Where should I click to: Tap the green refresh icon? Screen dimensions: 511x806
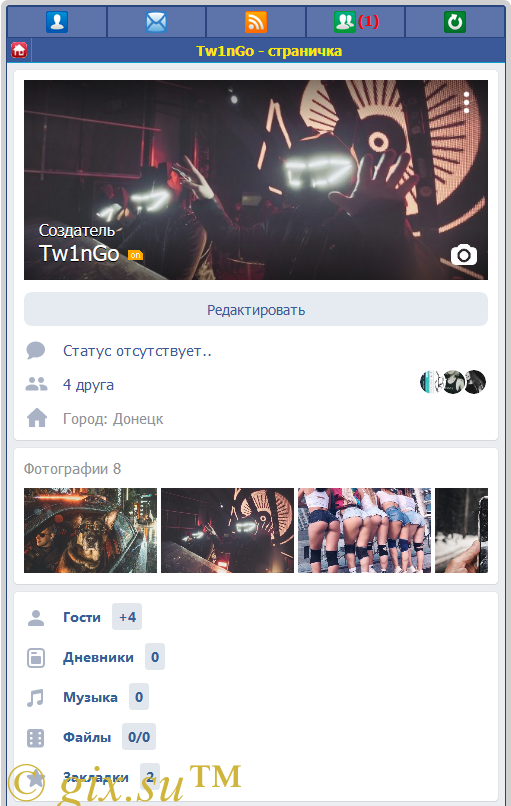coord(455,22)
